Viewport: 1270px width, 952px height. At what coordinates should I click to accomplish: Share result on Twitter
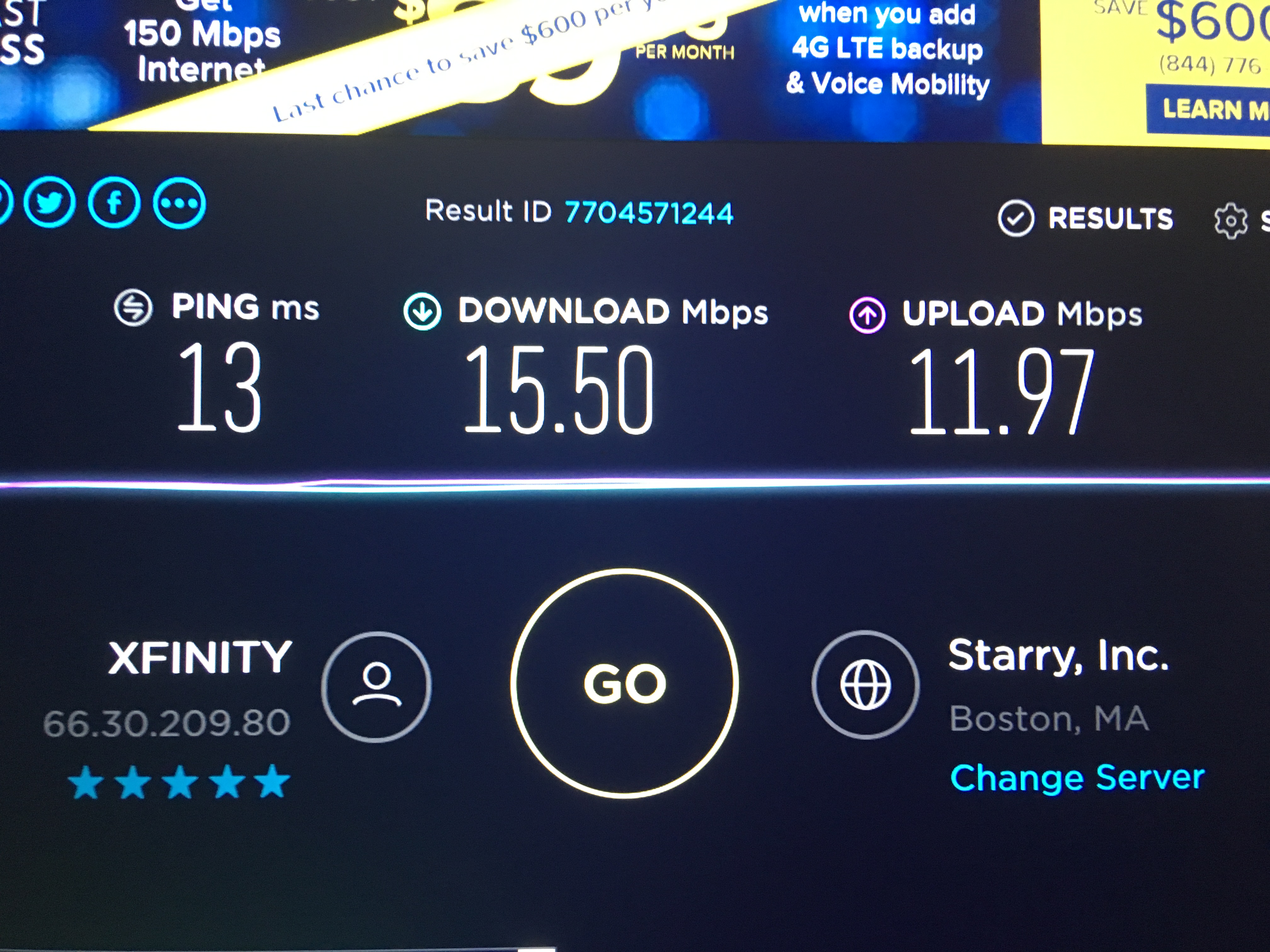[x=50, y=202]
